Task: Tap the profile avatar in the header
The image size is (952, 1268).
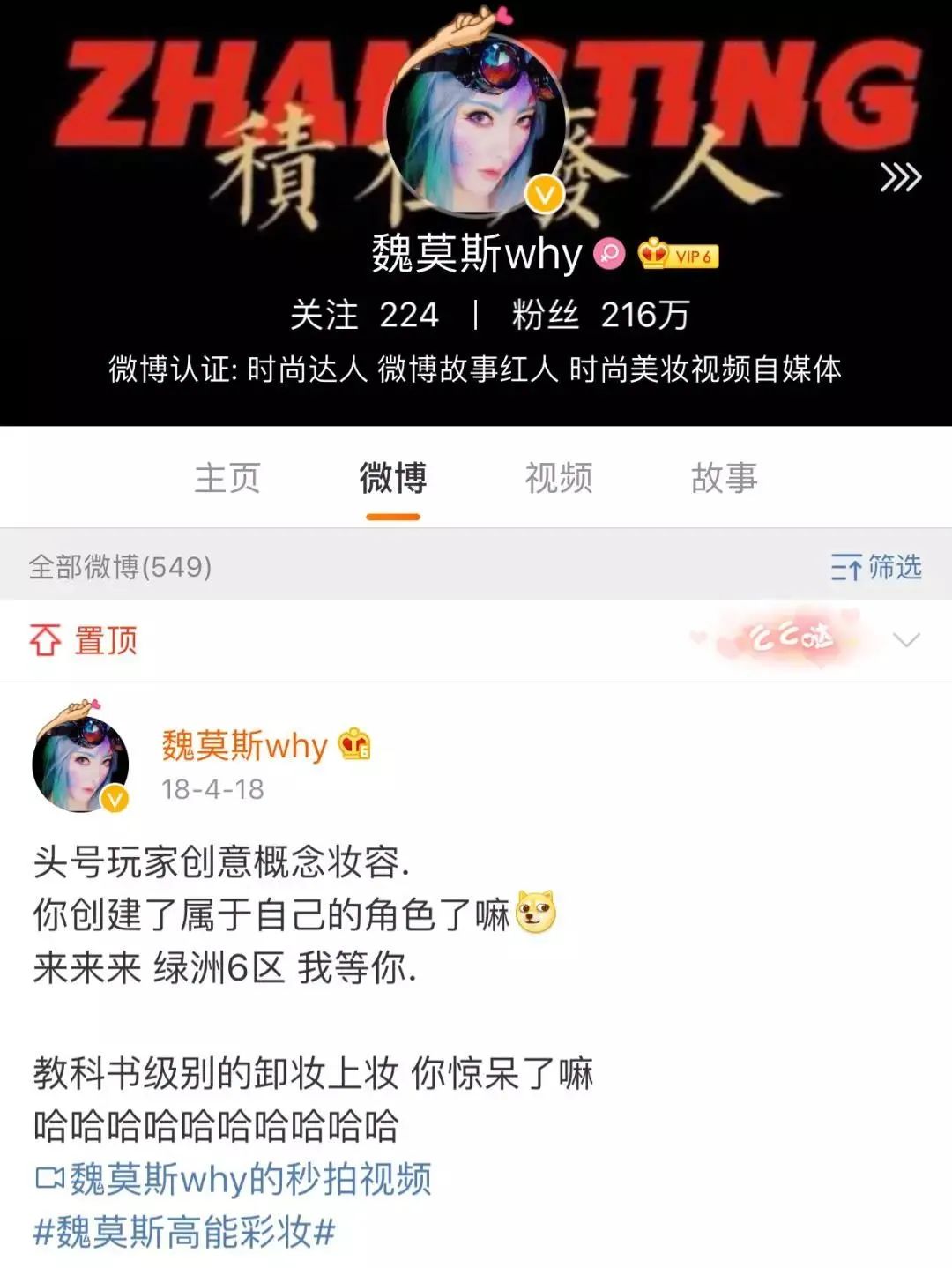Action: (x=476, y=123)
